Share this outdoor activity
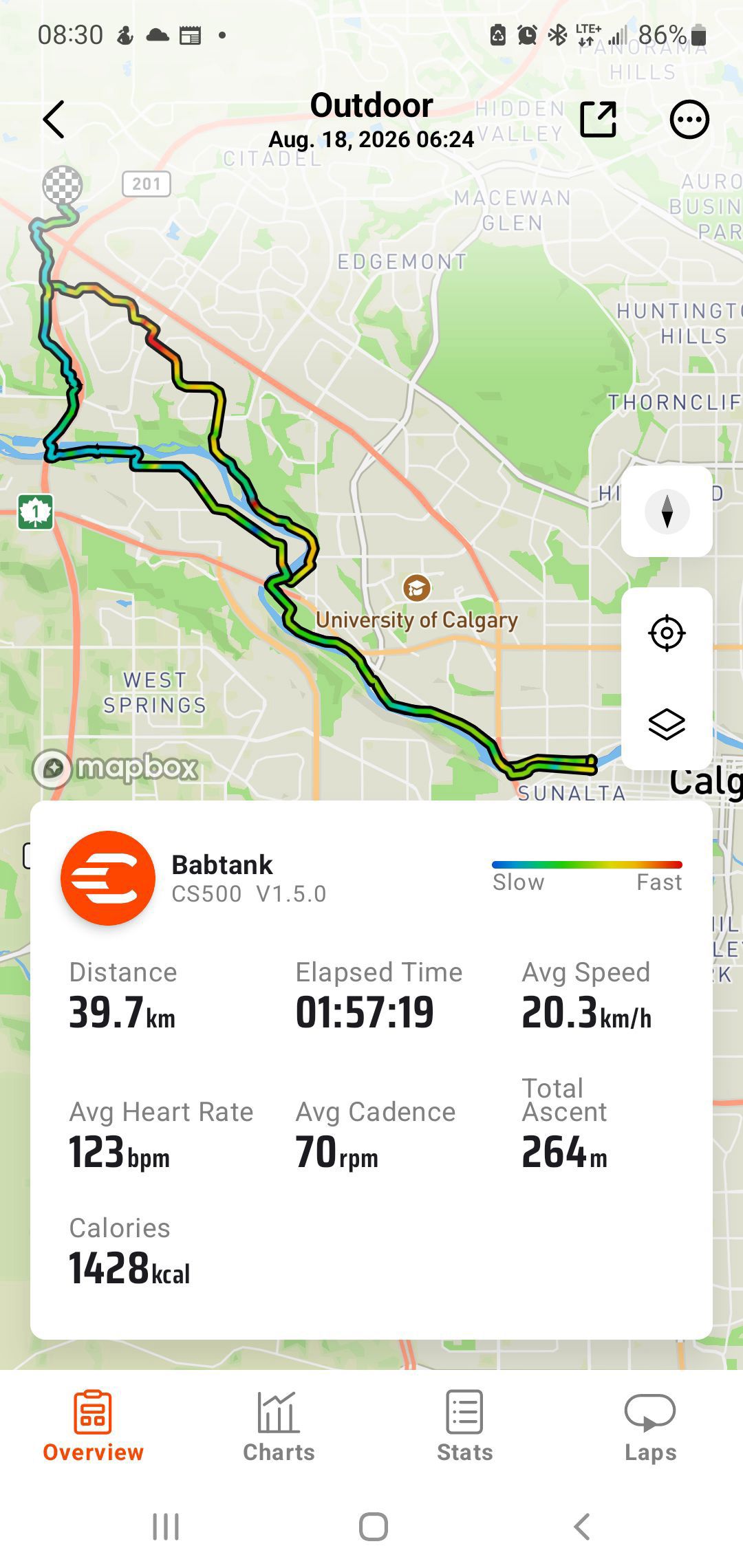 [598, 120]
